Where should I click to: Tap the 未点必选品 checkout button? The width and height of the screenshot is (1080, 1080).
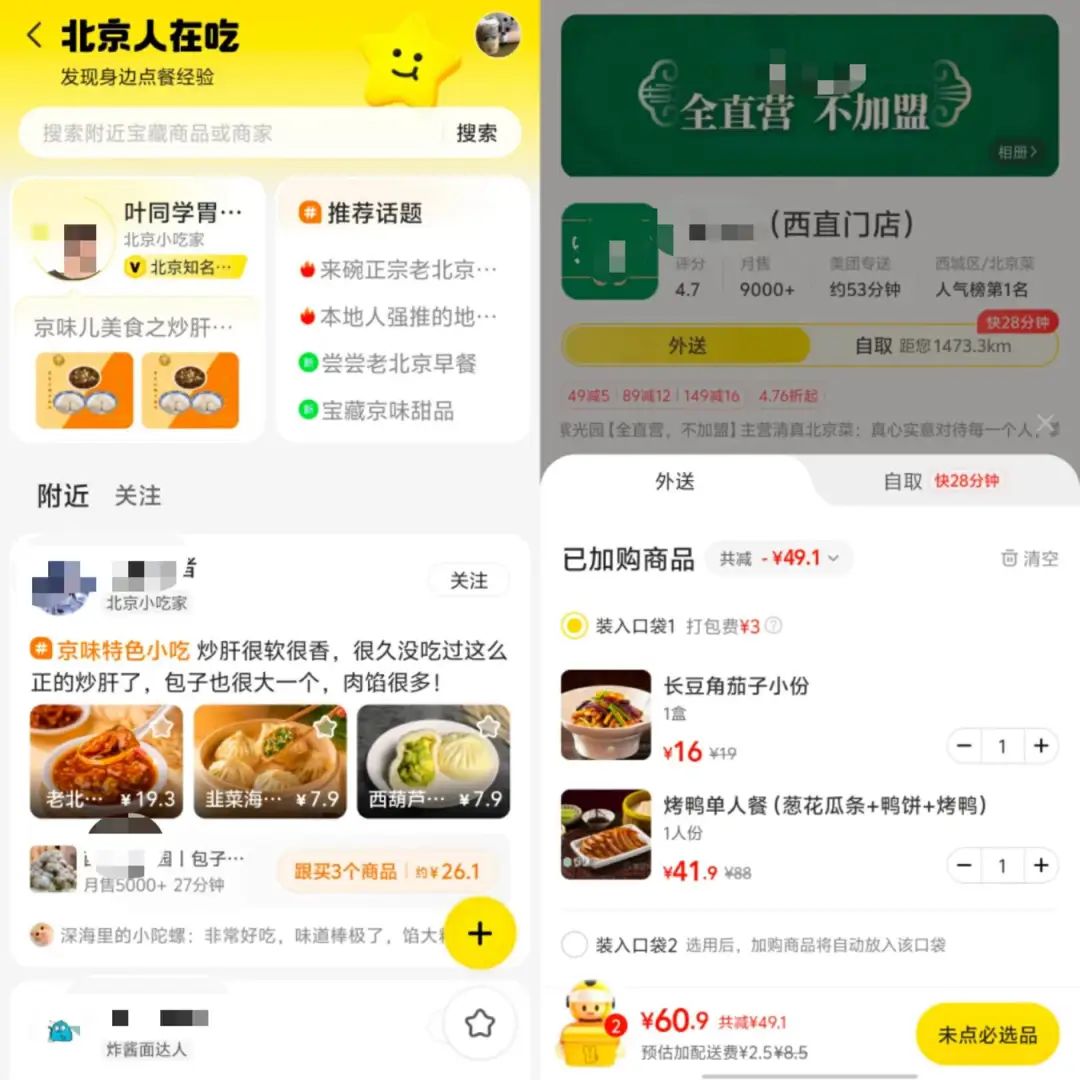pyautogui.click(x=987, y=1035)
